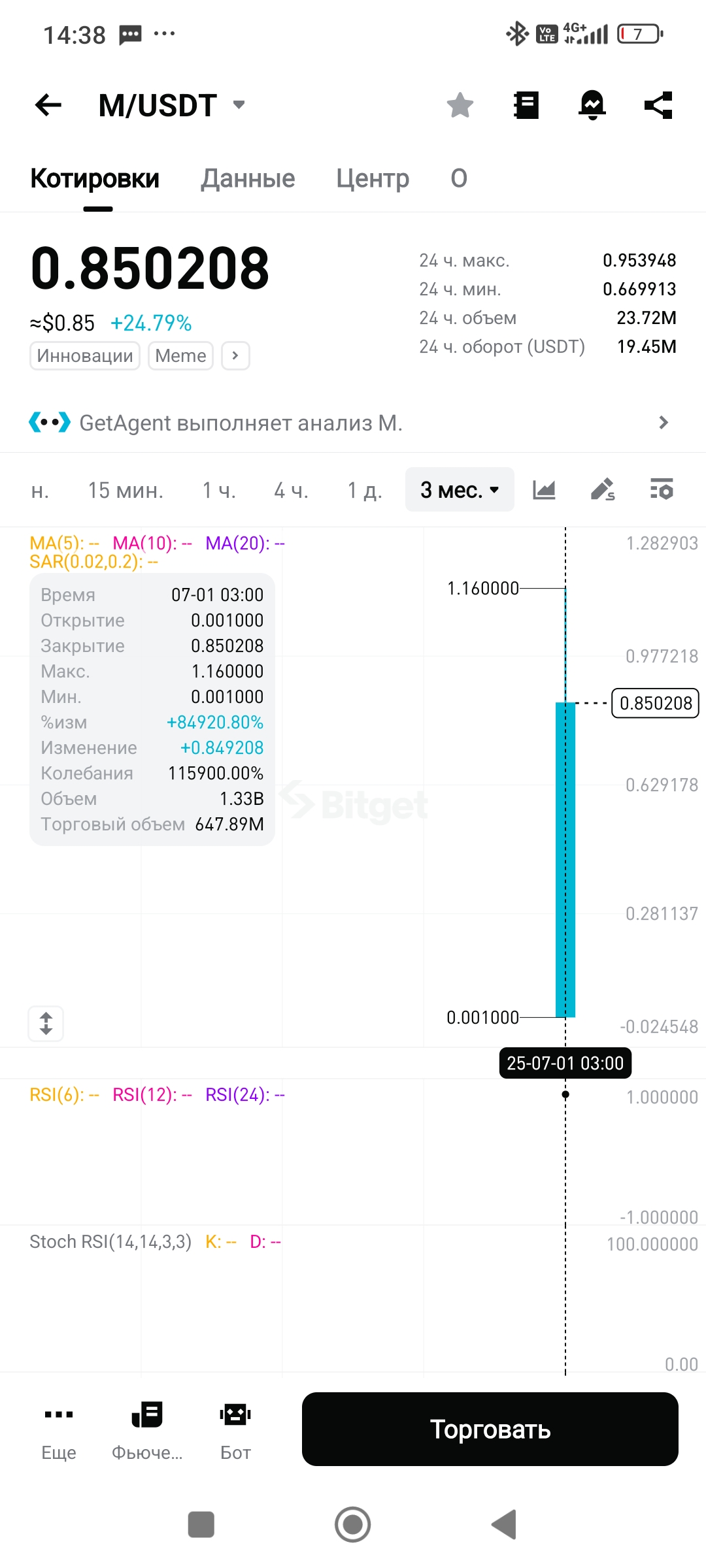Open the chart drawing tools pencil
Screen dimensions: 706x1568
pyautogui.click(x=603, y=489)
